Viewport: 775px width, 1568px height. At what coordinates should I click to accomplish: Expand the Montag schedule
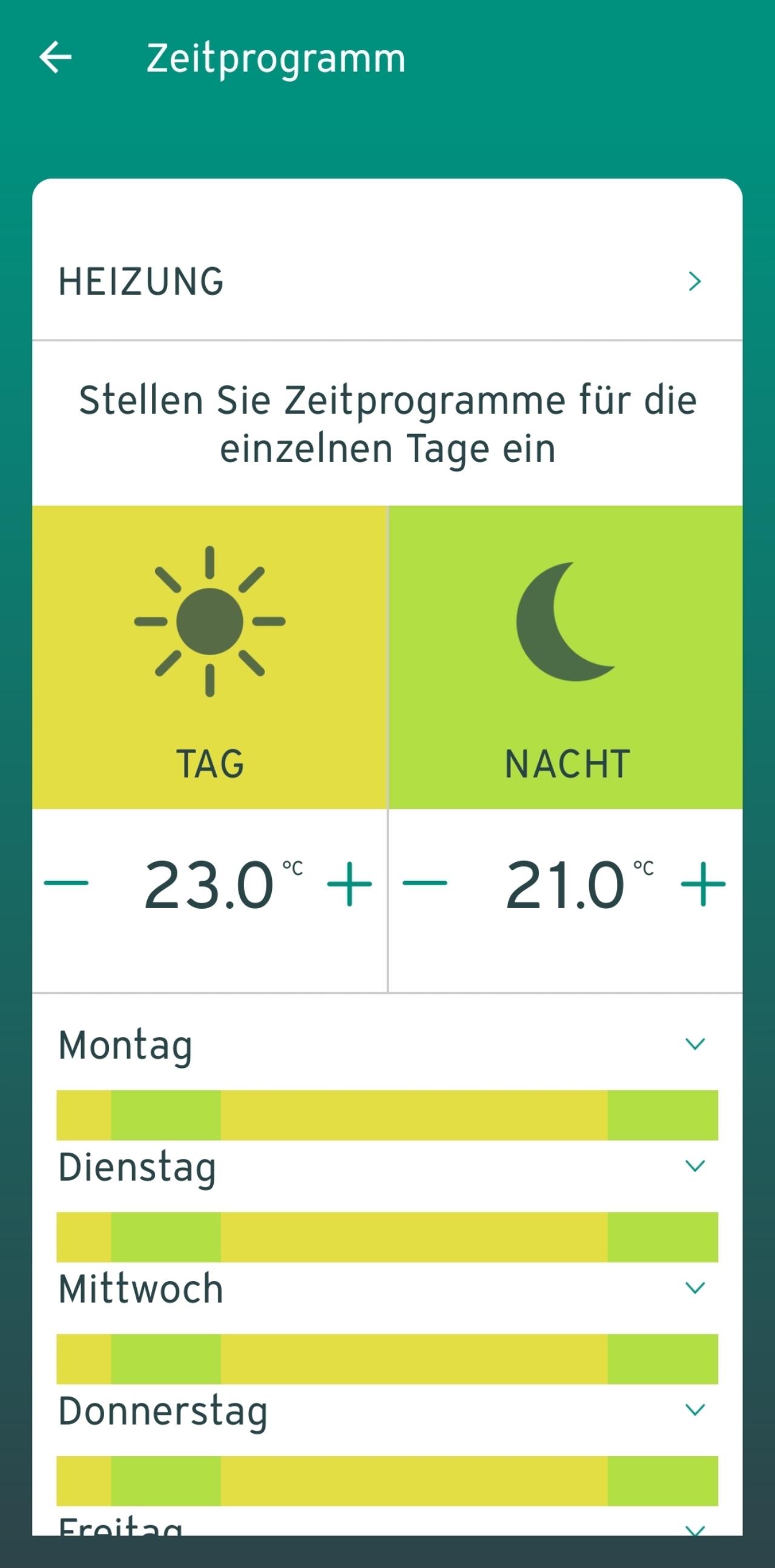click(x=694, y=1044)
